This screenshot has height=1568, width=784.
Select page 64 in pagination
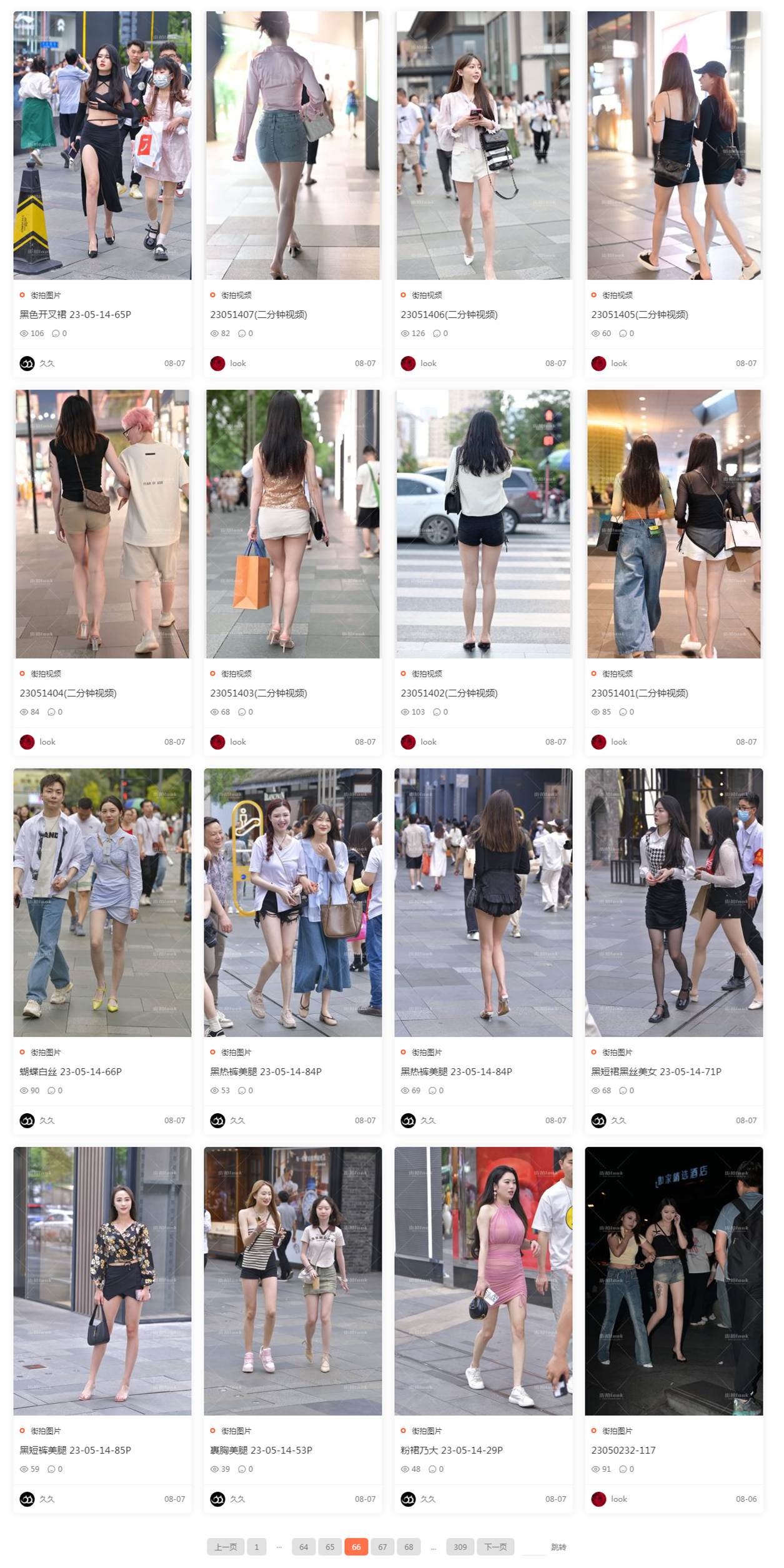[304, 1547]
